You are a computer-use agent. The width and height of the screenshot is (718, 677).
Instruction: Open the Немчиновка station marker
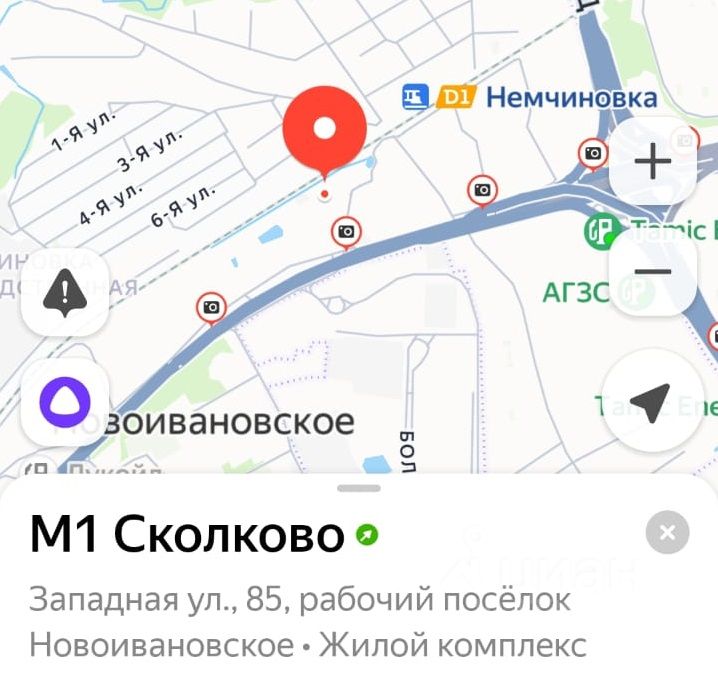(x=530, y=97)
